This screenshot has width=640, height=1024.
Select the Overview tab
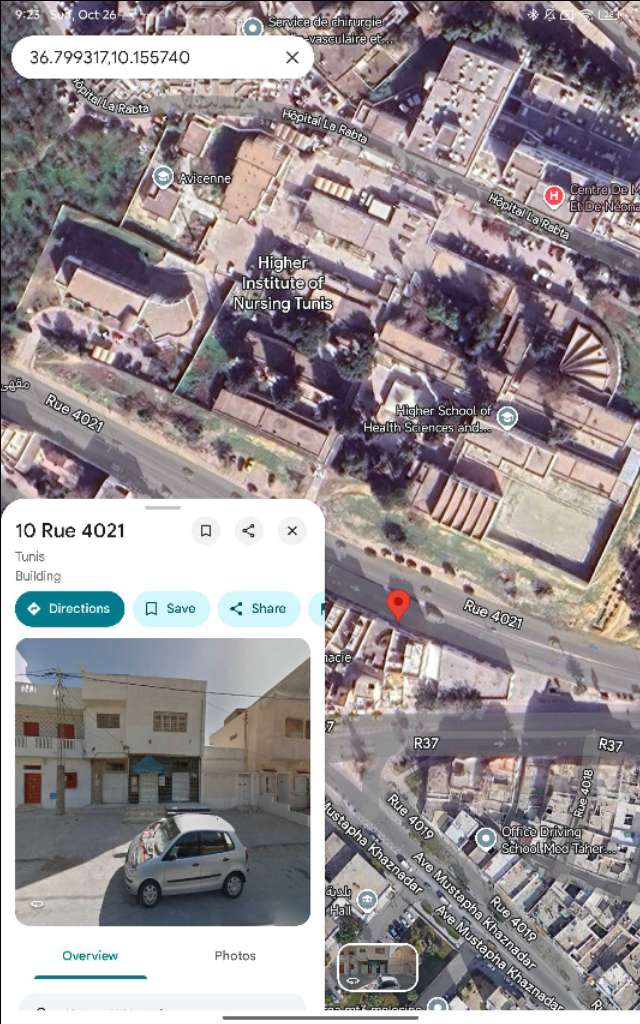90,956
